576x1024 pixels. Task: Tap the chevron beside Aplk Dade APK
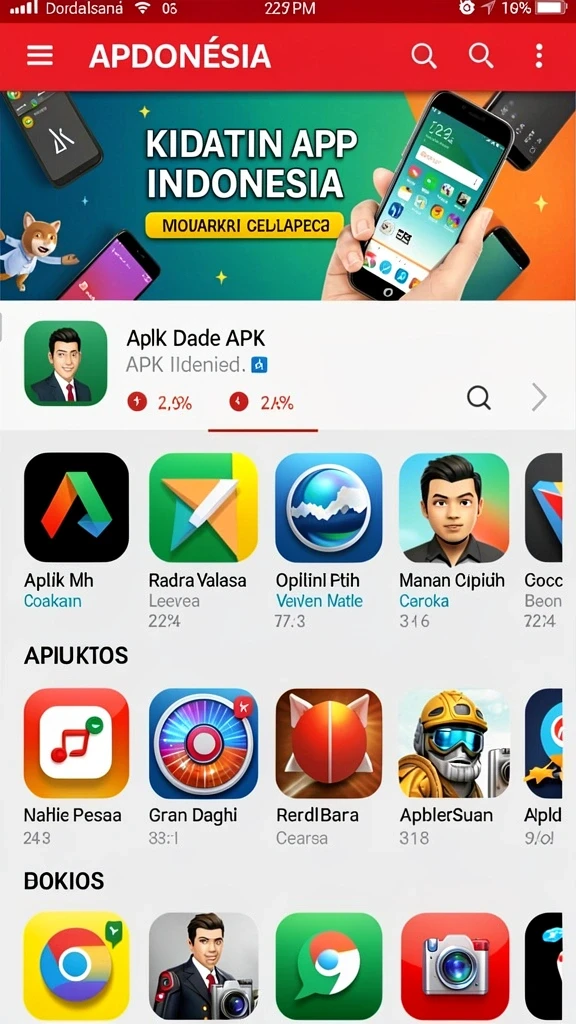539,396
